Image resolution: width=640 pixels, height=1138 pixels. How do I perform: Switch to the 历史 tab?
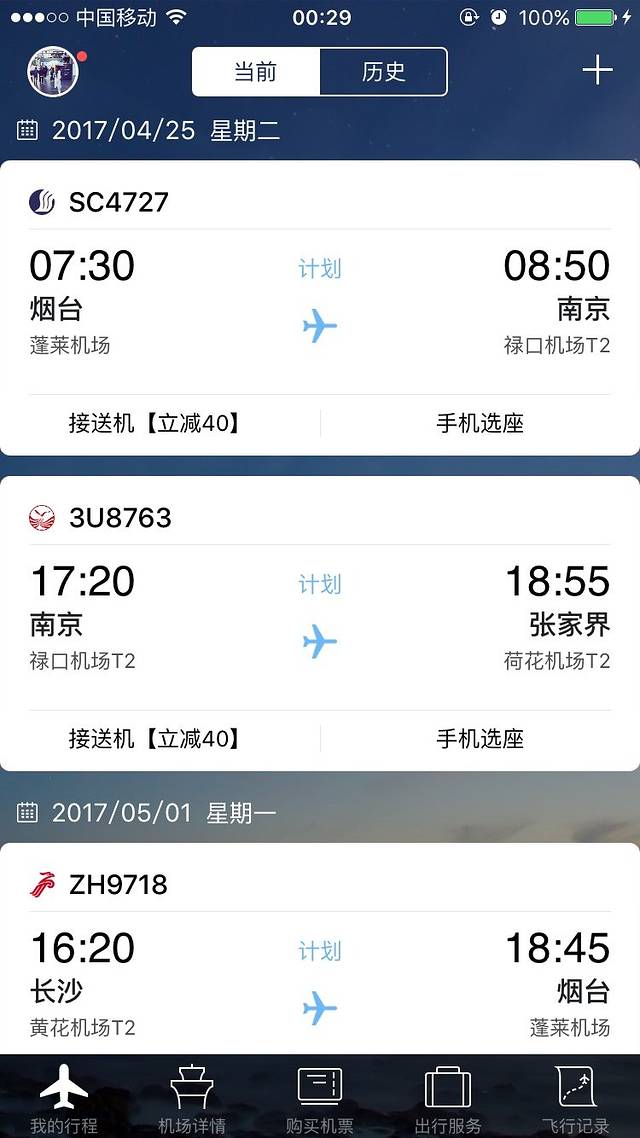[x=383, y=72]
